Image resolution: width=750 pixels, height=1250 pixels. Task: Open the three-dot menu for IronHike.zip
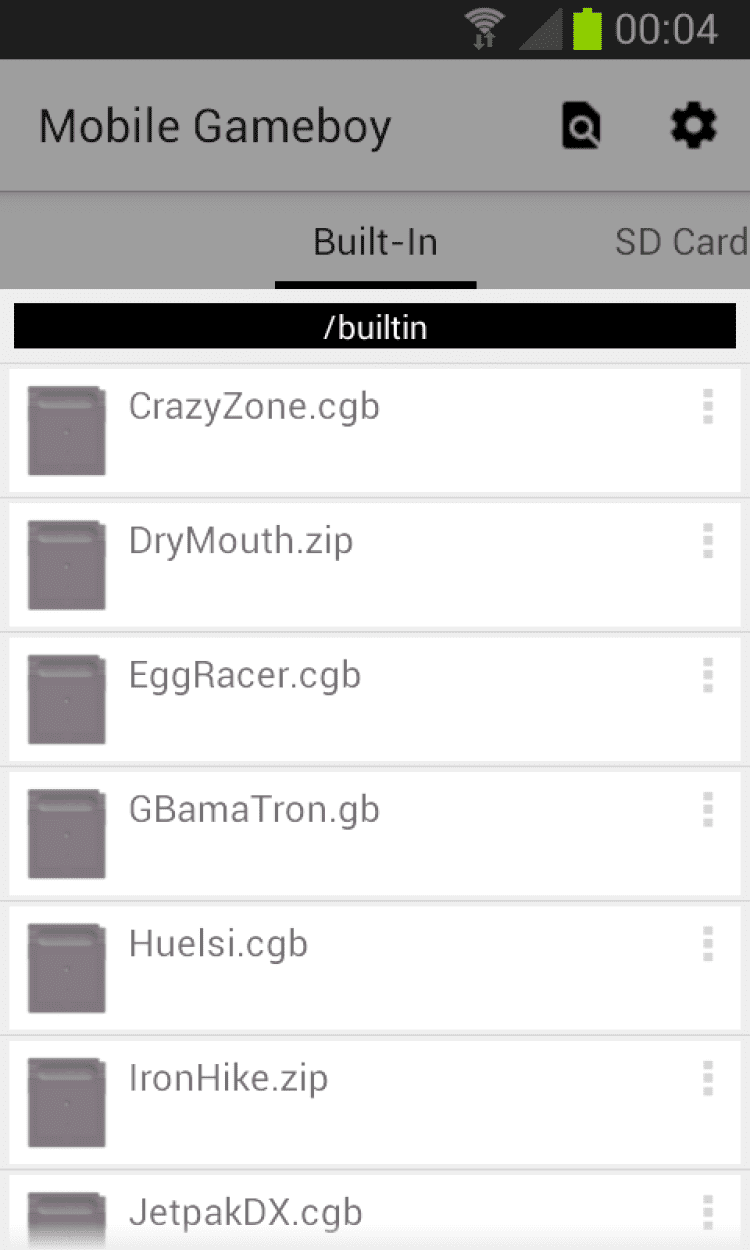coord(708,1077)
